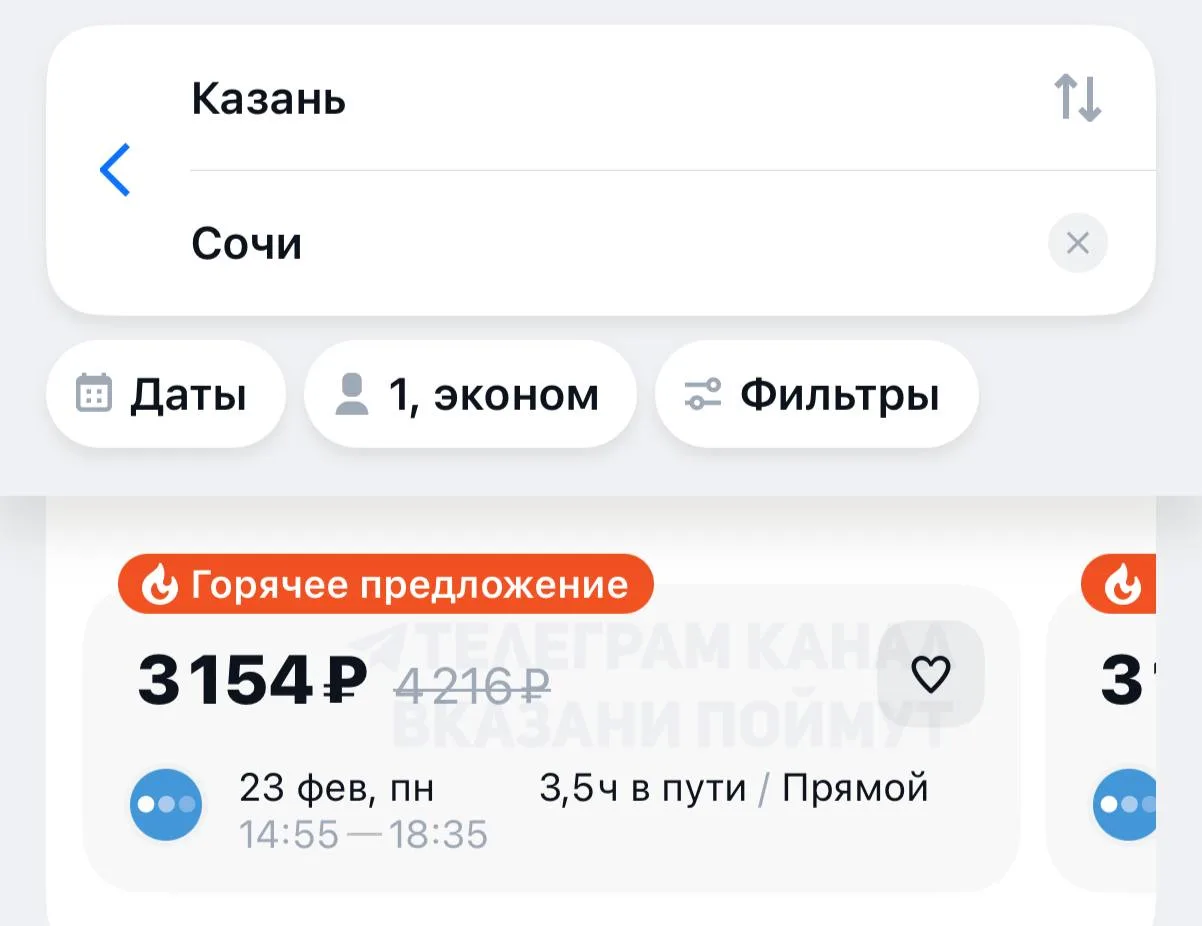Clear the Сочи destination field
This screenshot has width=1202, height=926.
pos(1077,243)
